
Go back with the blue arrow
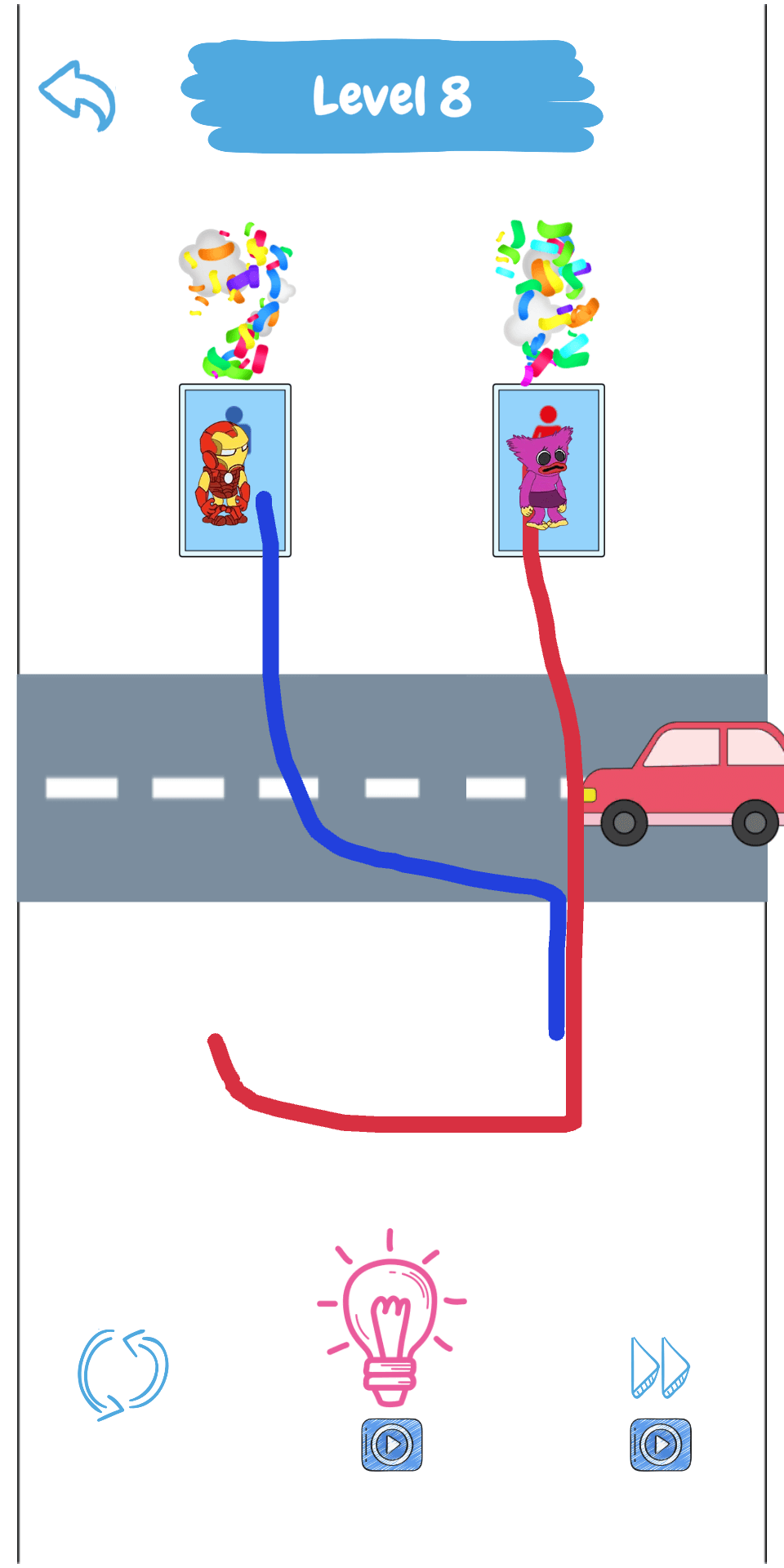(78, 96)
